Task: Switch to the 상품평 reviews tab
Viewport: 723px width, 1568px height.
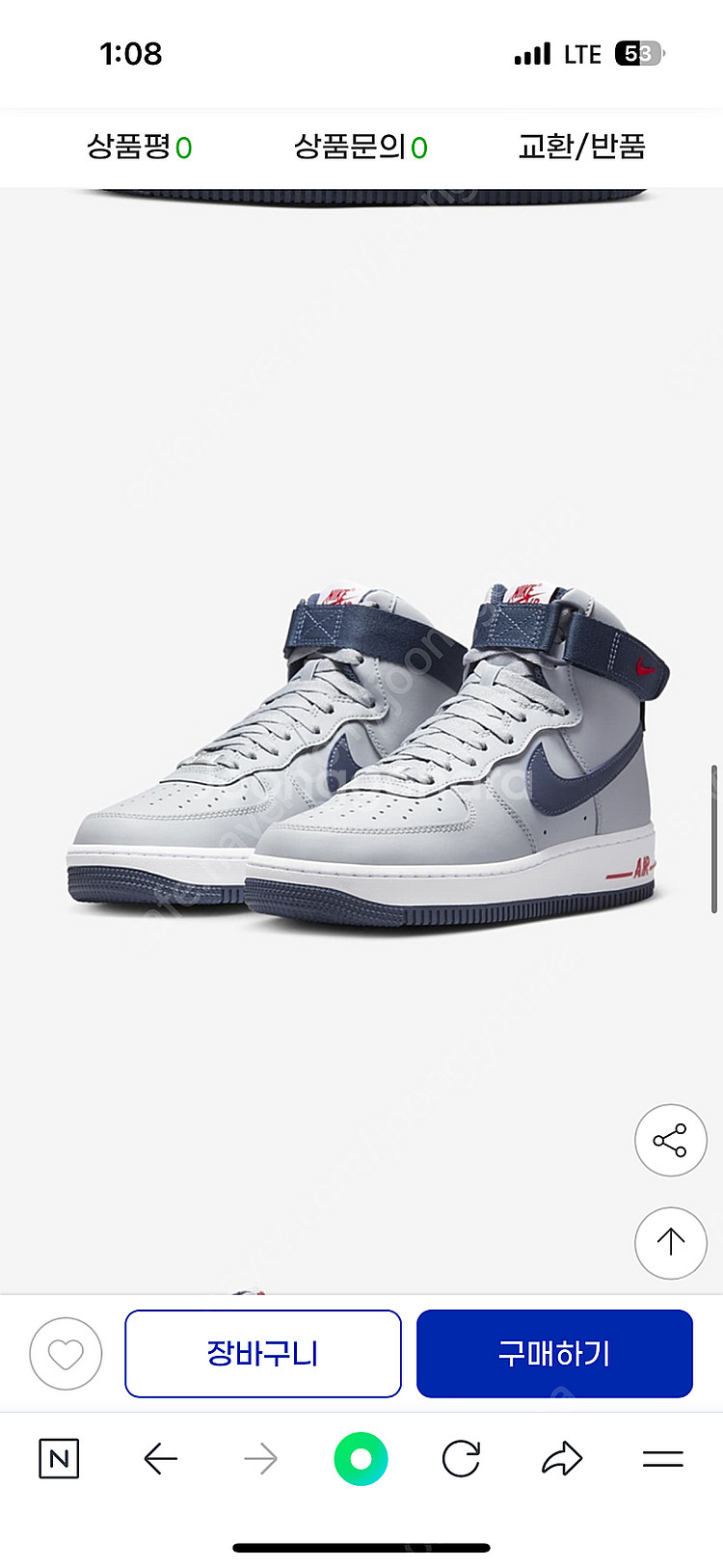Action: tap(140, 147)
